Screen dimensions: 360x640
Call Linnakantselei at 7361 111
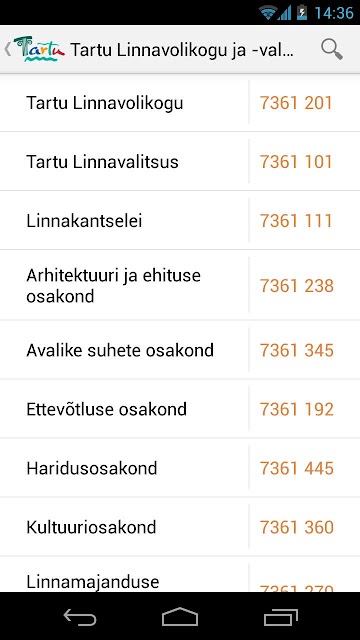point(296,220)
